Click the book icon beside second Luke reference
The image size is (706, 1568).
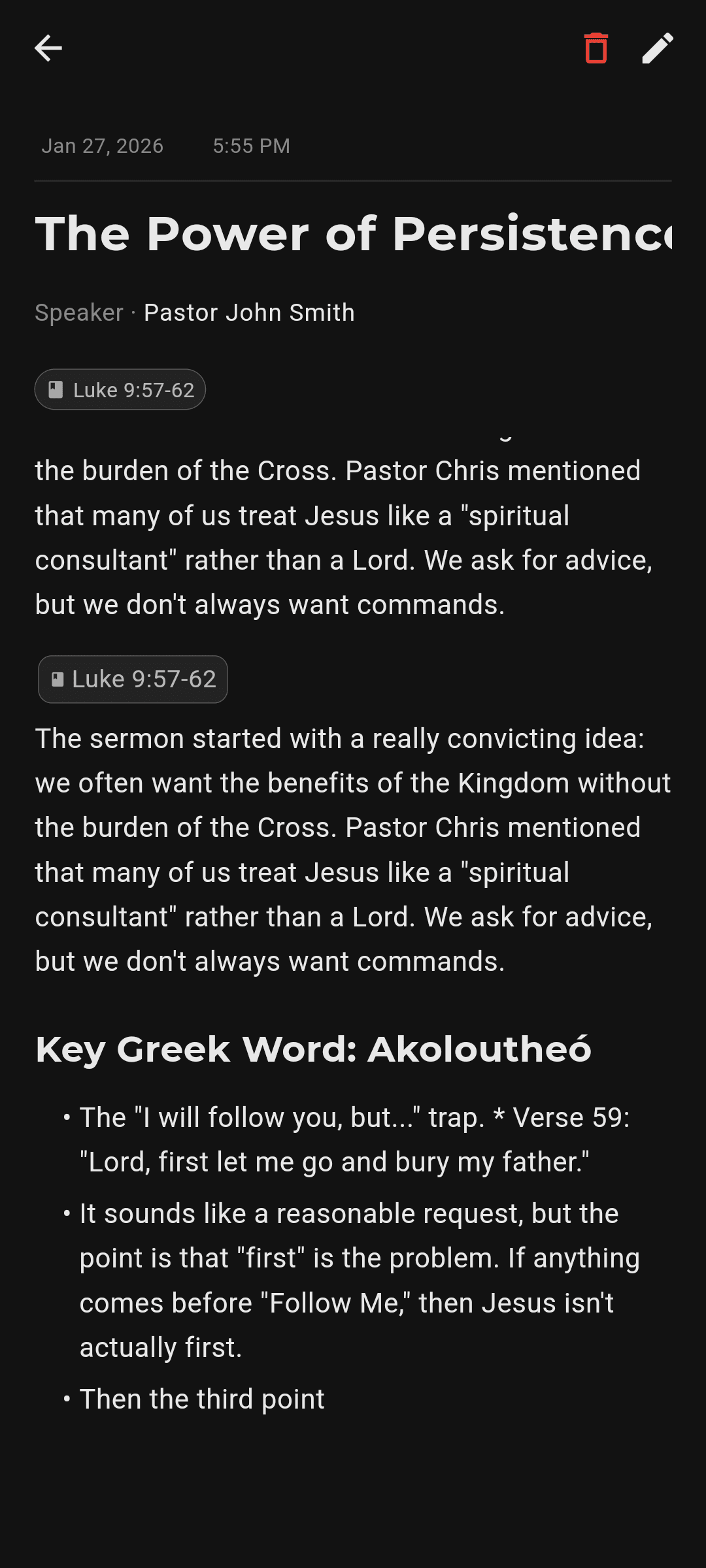point(58,679)
